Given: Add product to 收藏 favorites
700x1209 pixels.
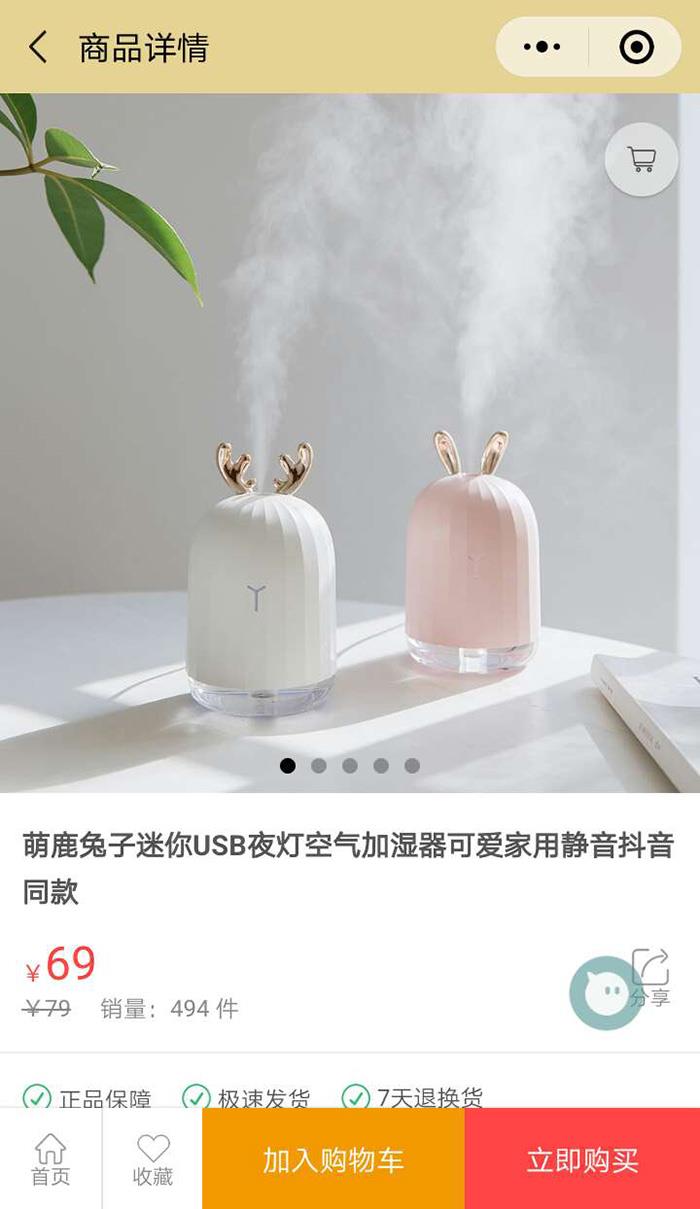Looking at the screenshot, I should (x=153, y=1159).
